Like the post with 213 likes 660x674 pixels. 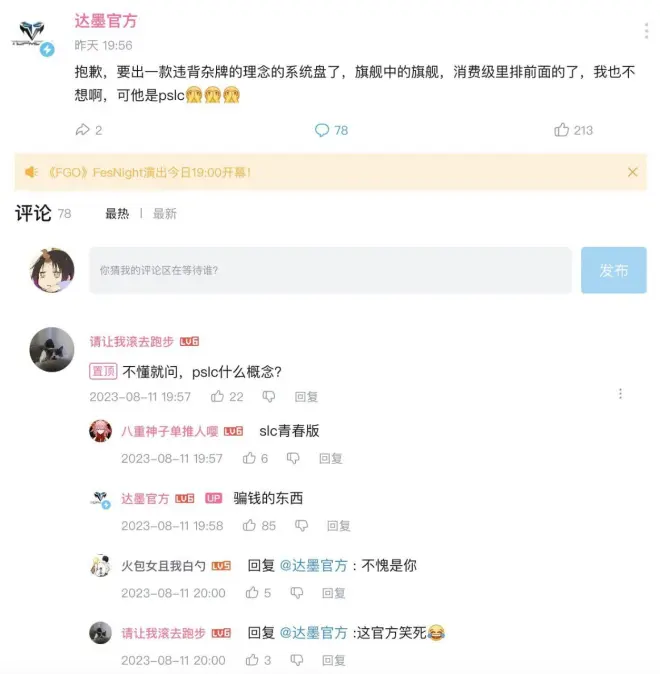(573, 130)
